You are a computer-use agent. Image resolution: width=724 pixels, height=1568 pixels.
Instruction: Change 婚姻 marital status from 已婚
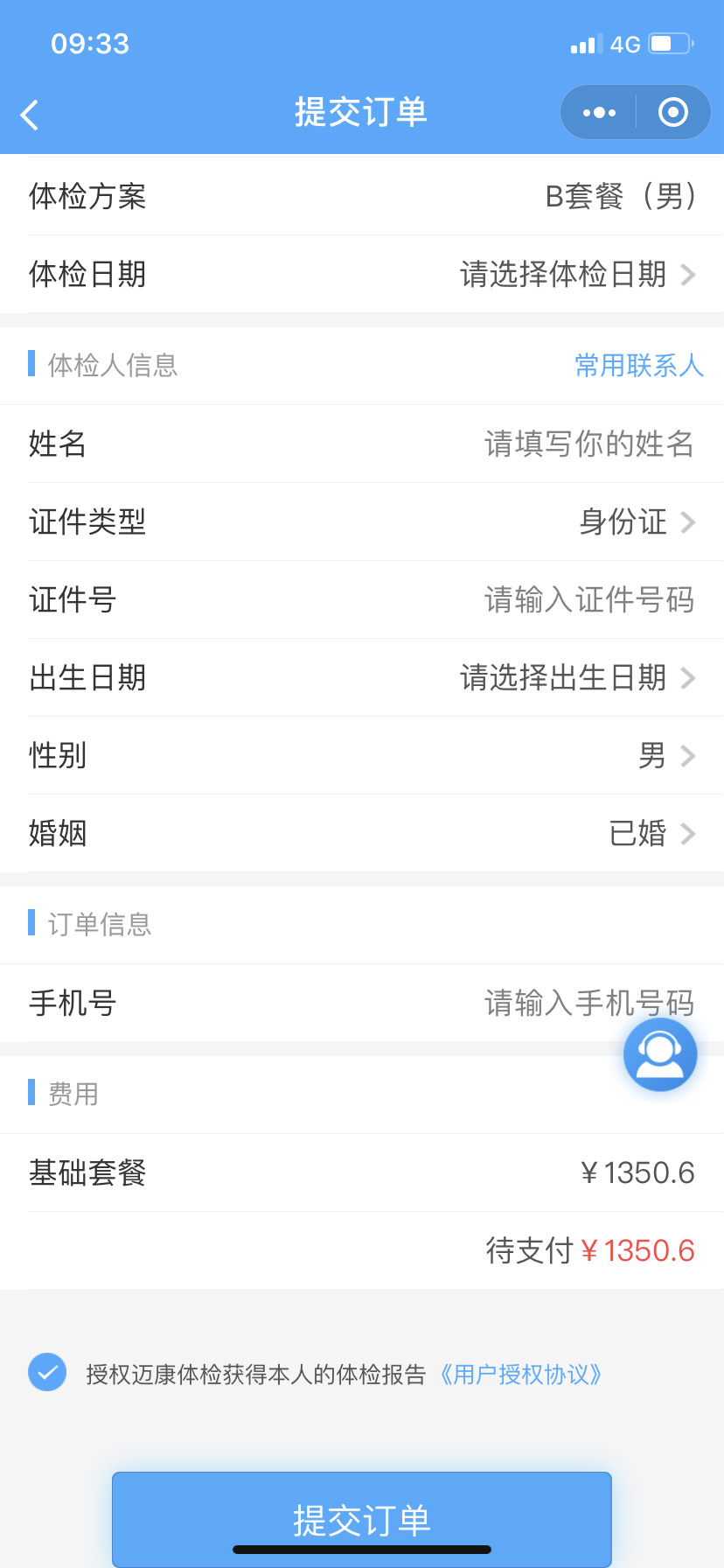(651, 834)
